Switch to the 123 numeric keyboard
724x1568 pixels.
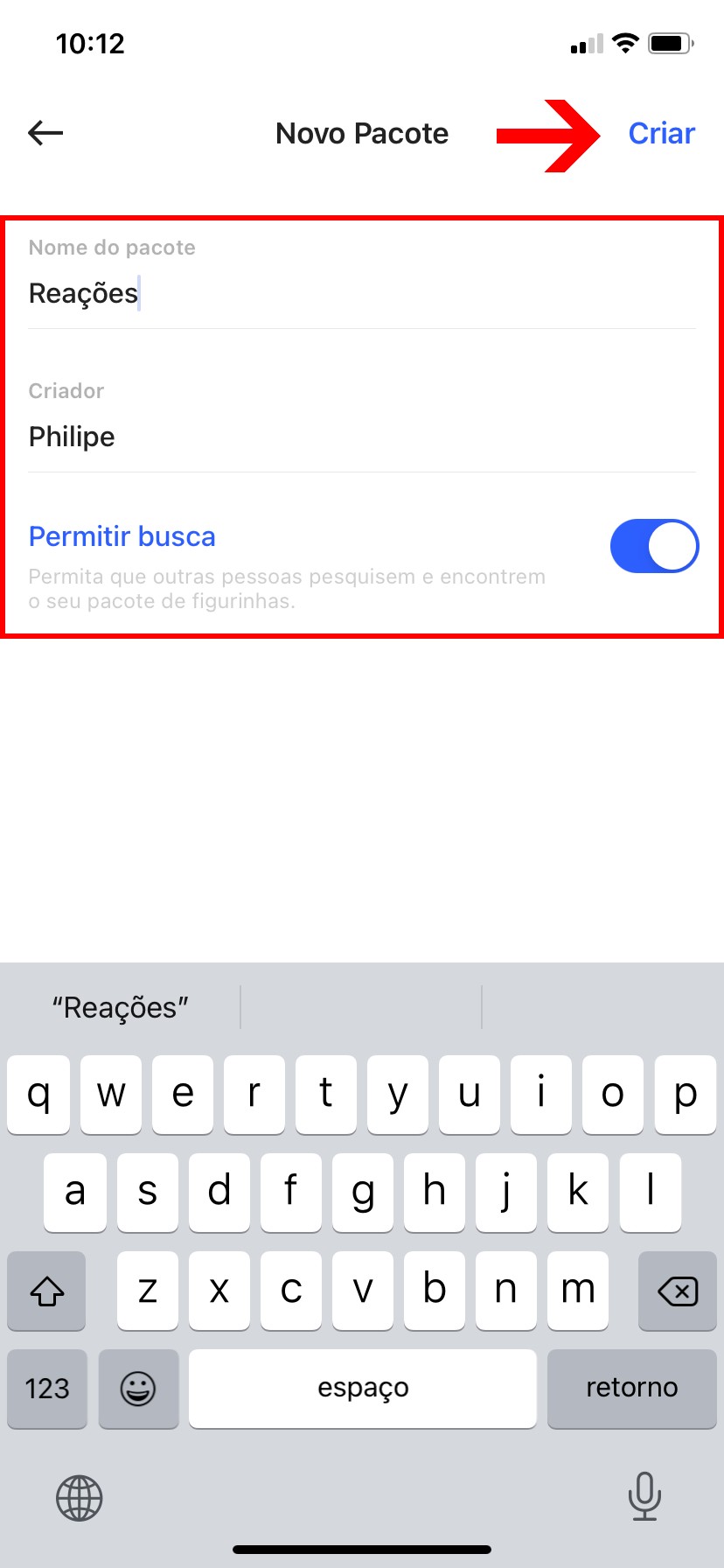coord(47,1388)
